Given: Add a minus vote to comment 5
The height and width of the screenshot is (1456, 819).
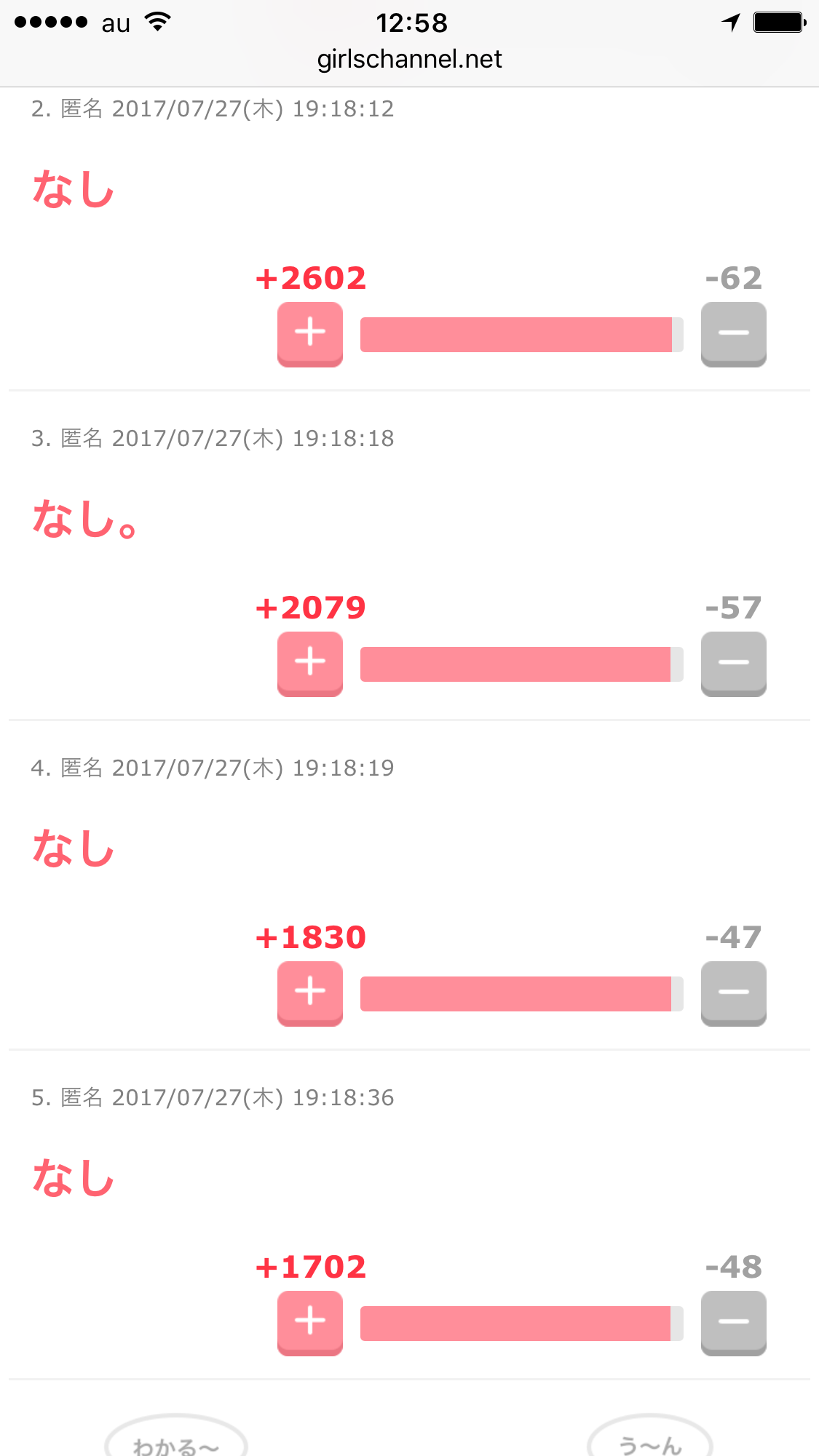Looking at the screenshot, I should pos(734,1324).
